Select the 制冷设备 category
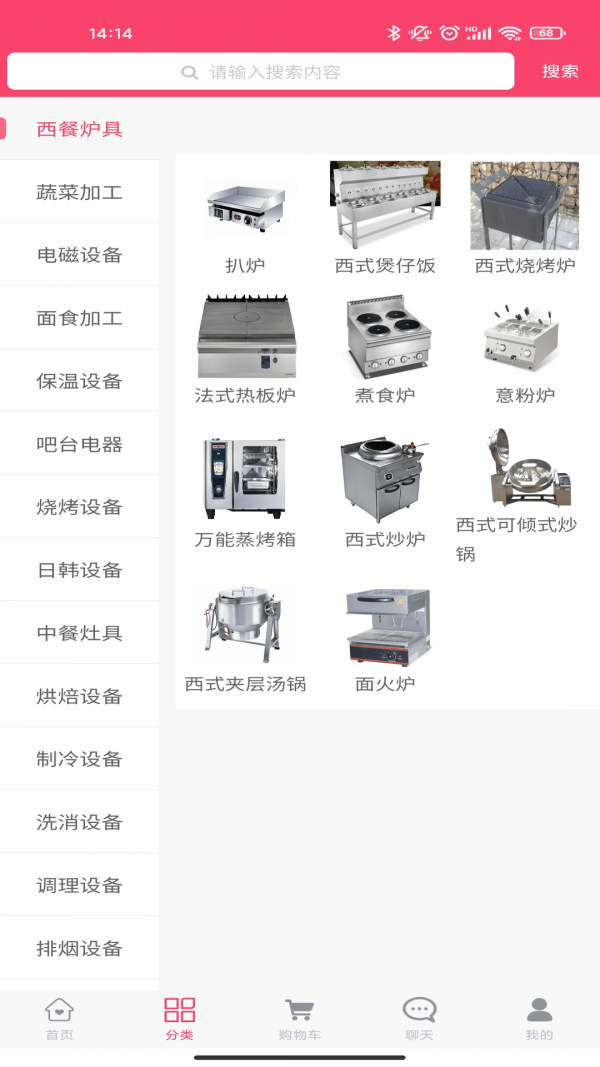This screenshot has width=600, height=1067. pos(79,759)
